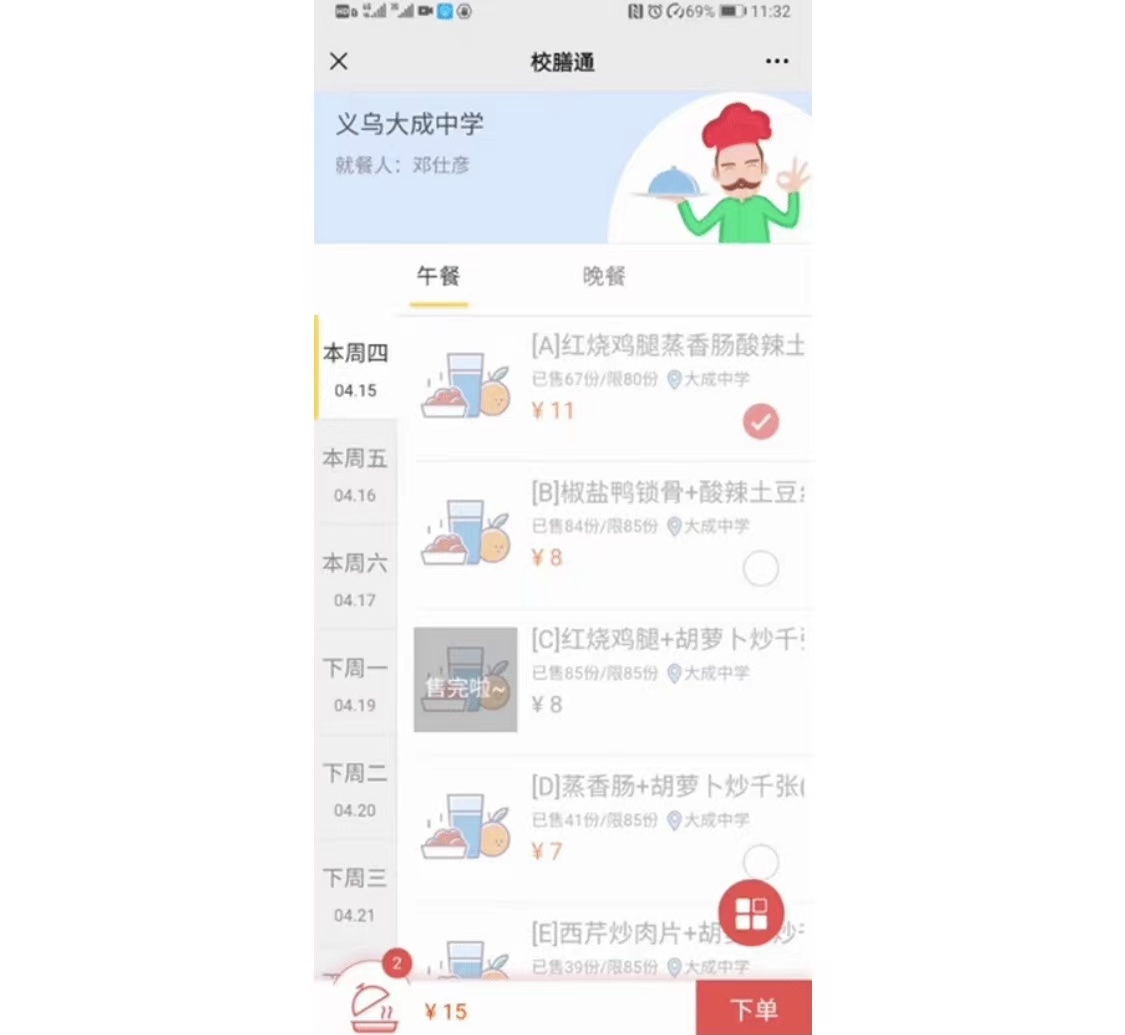Select 下周一 04.19 in date list
Image resolution: width=1125 pixels, height=1035 pixels.
[355, 685]
